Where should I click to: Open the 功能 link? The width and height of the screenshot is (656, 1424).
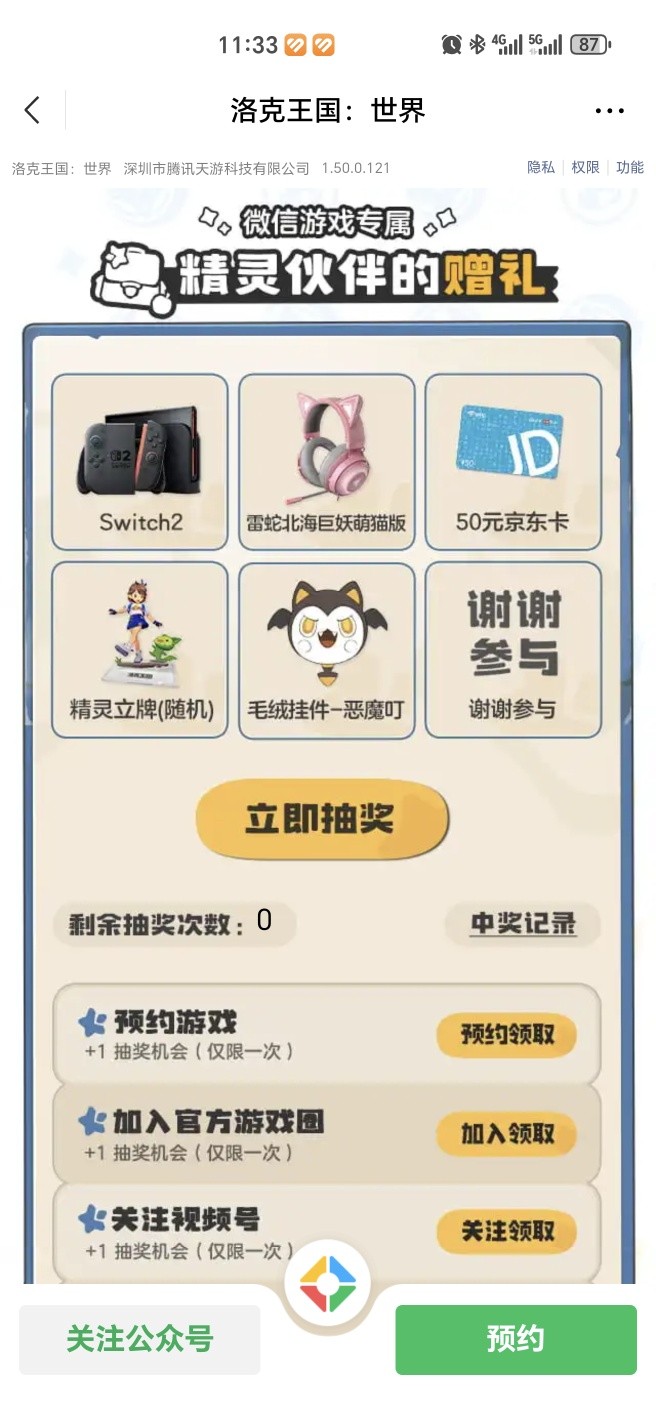pyautogui.click(x=630, y=168)
